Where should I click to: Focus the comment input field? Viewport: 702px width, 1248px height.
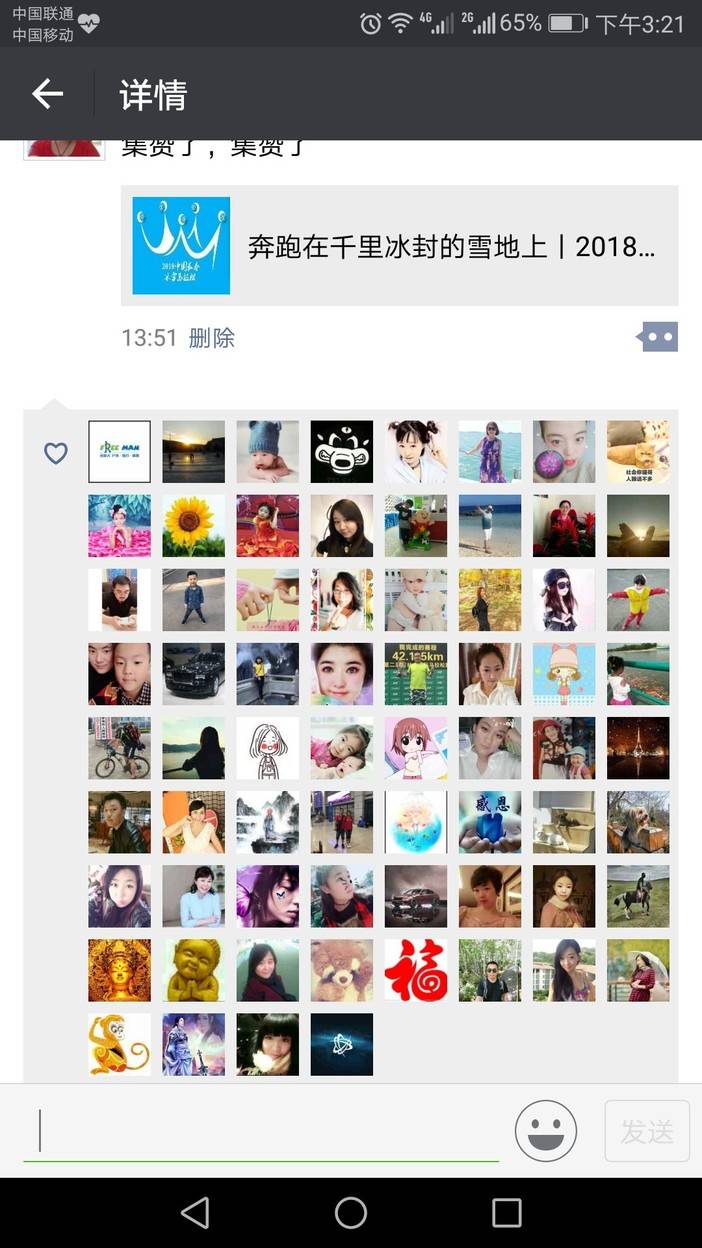coord(261,1132)
